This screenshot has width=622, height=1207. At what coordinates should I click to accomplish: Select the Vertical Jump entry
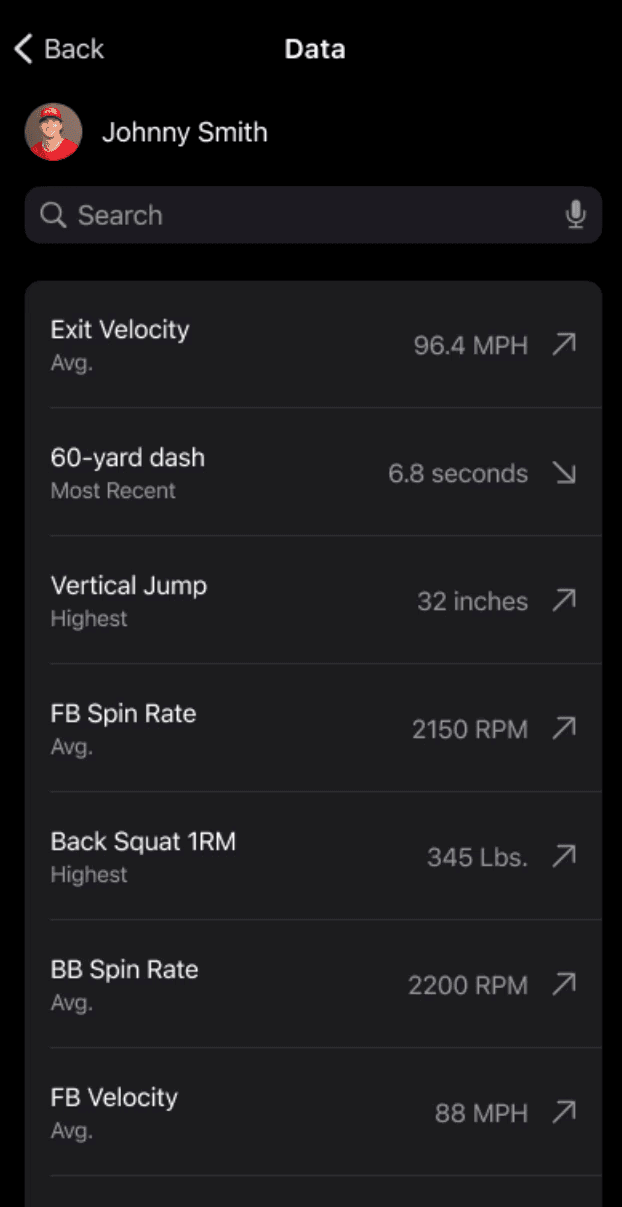coord(313,600)
